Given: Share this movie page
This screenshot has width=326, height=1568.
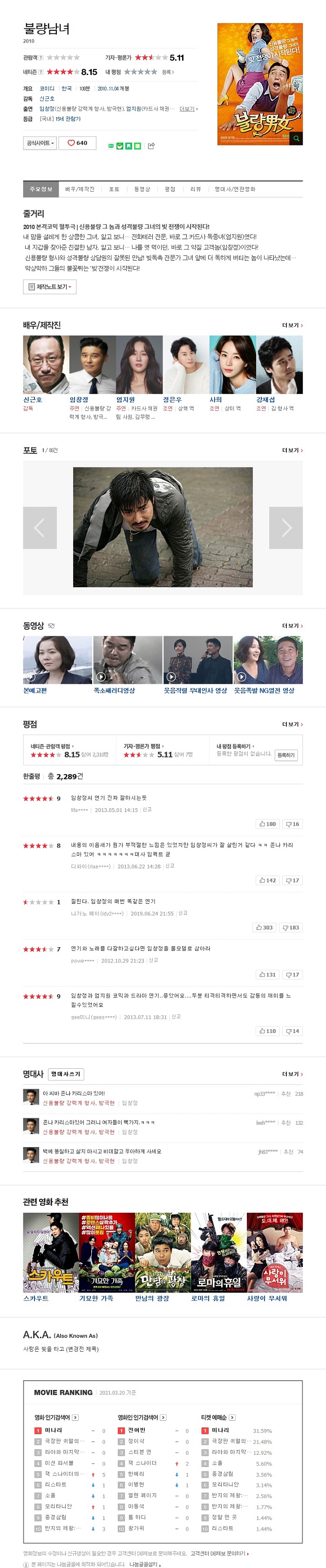Looking at the screenshot, I should [x=151, y=146].
